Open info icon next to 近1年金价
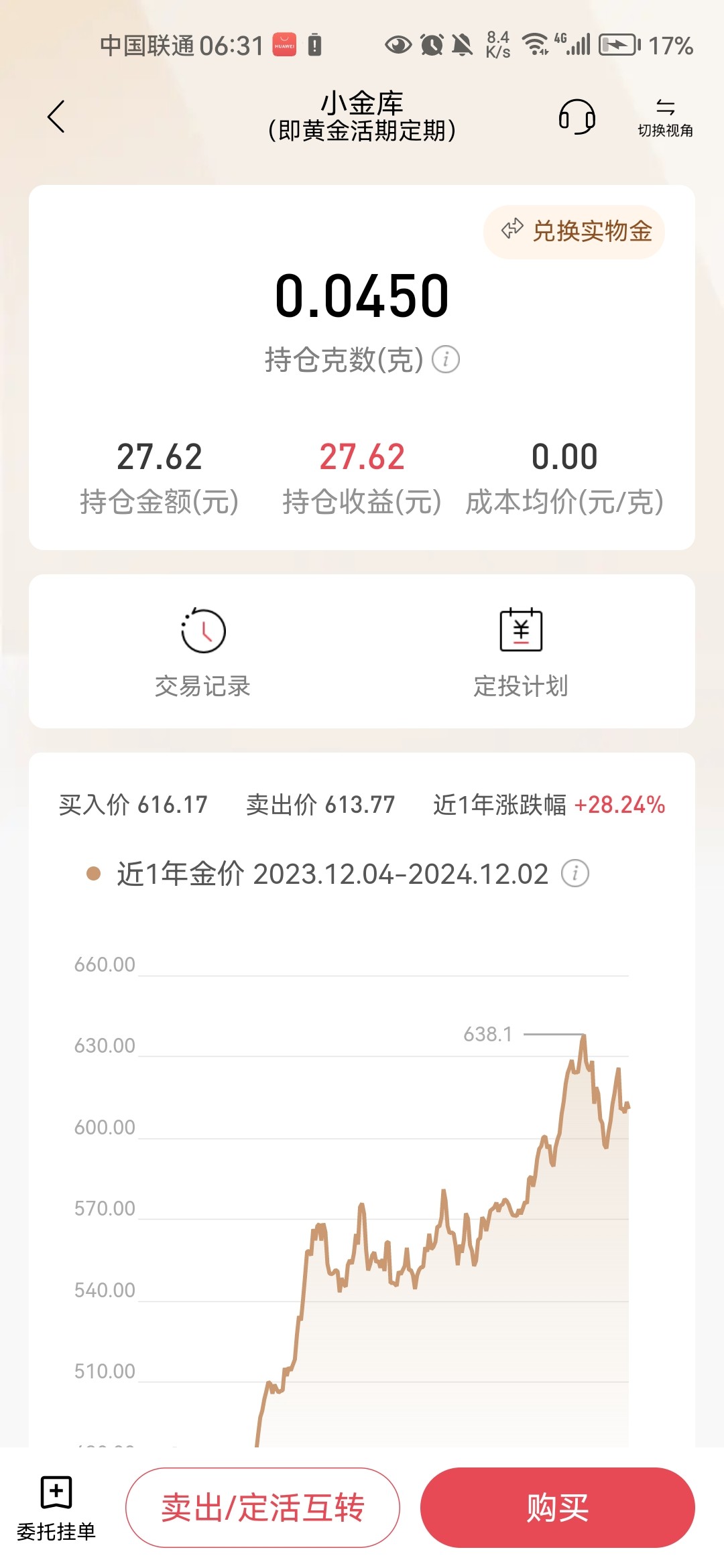This screenshot has height=1568, width=724. [x=575, y=873]
